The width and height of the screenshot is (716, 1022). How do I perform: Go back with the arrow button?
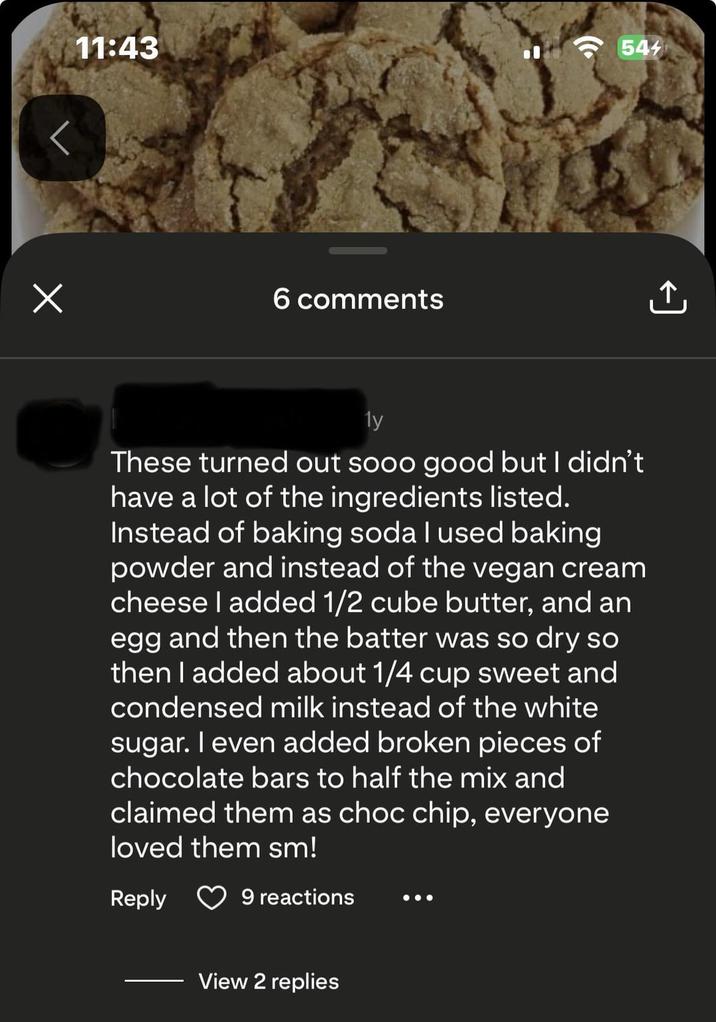pos(61,138)
